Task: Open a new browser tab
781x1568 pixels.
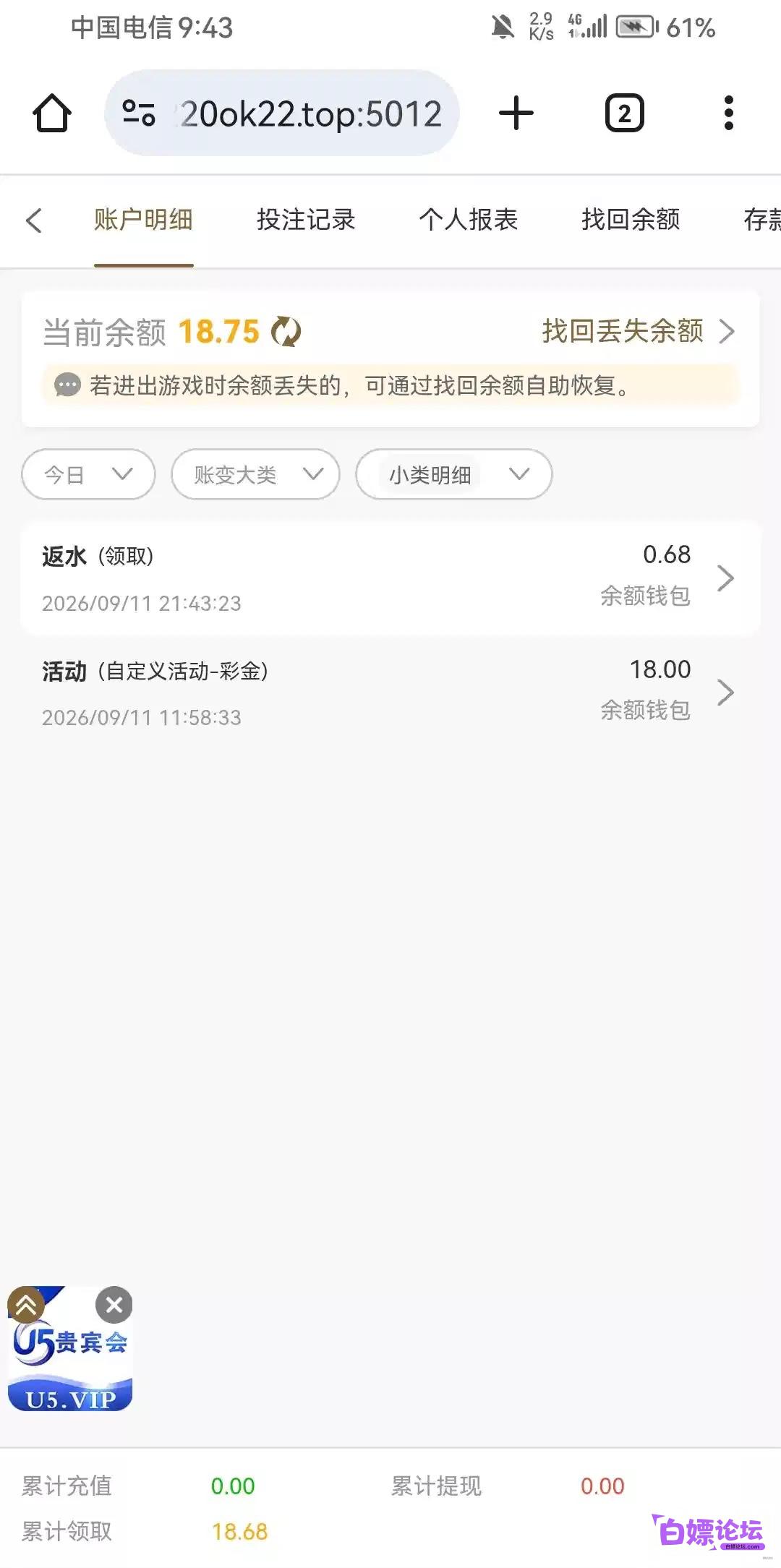Action: pos(516,113)
